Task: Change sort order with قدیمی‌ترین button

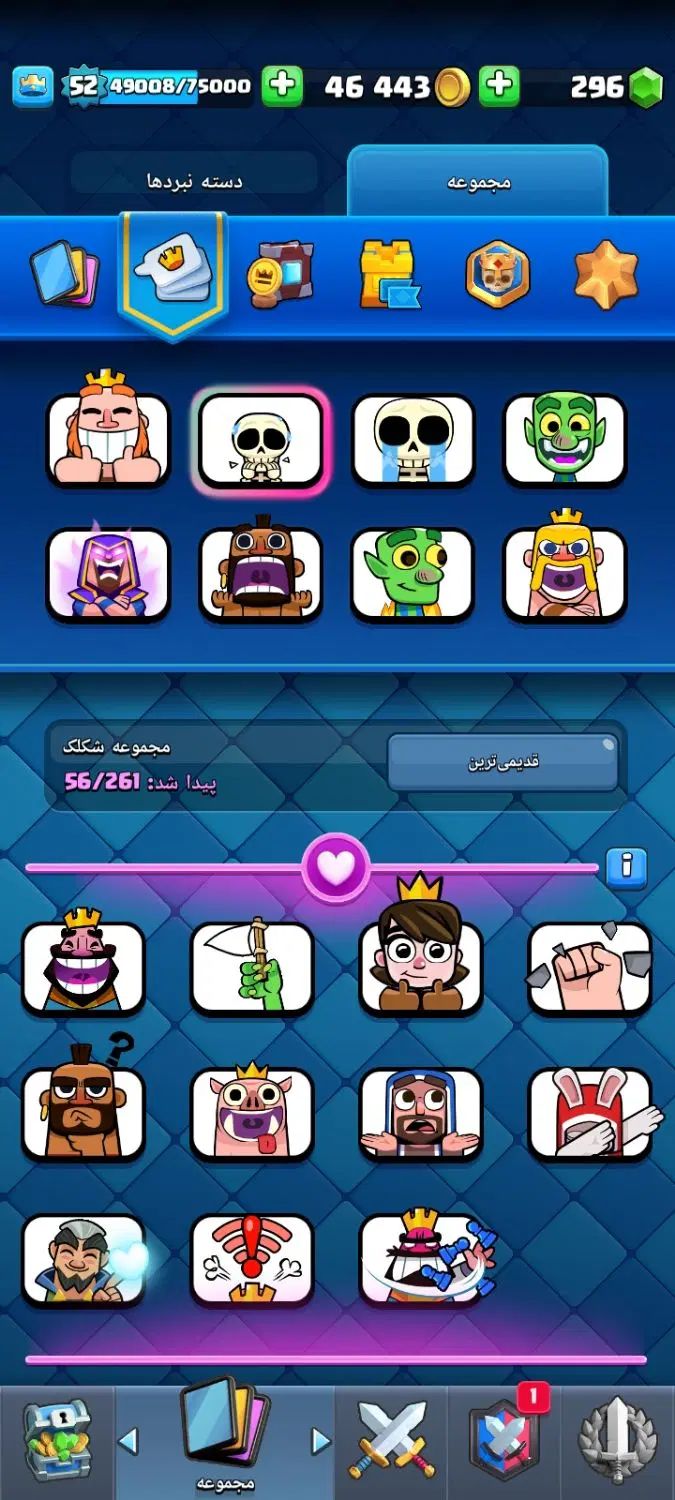Action: tap(503, 762)
